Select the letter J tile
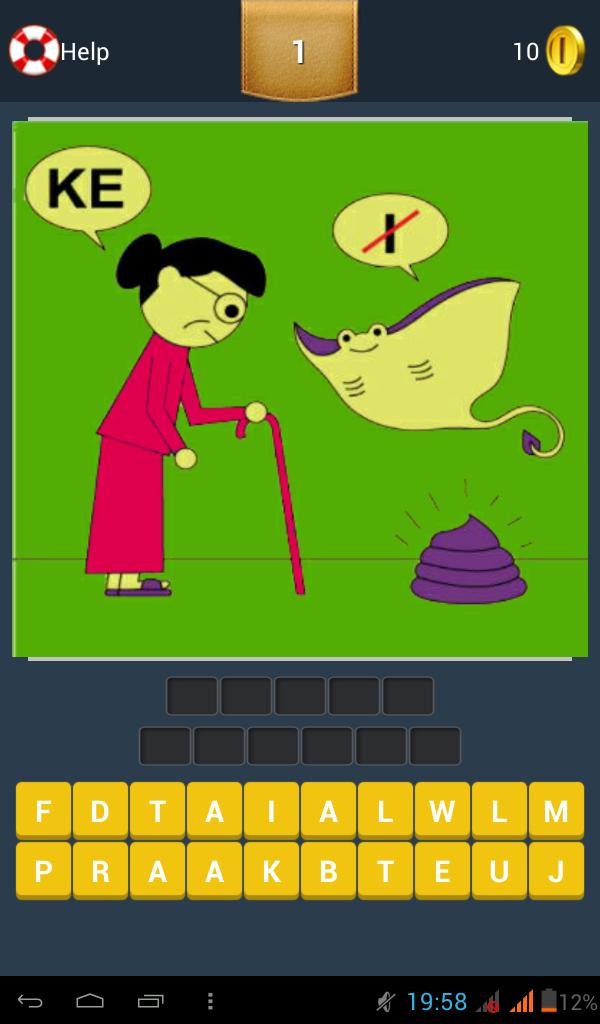The height and width of the screenshot is (1024, 600). [556, 871]
